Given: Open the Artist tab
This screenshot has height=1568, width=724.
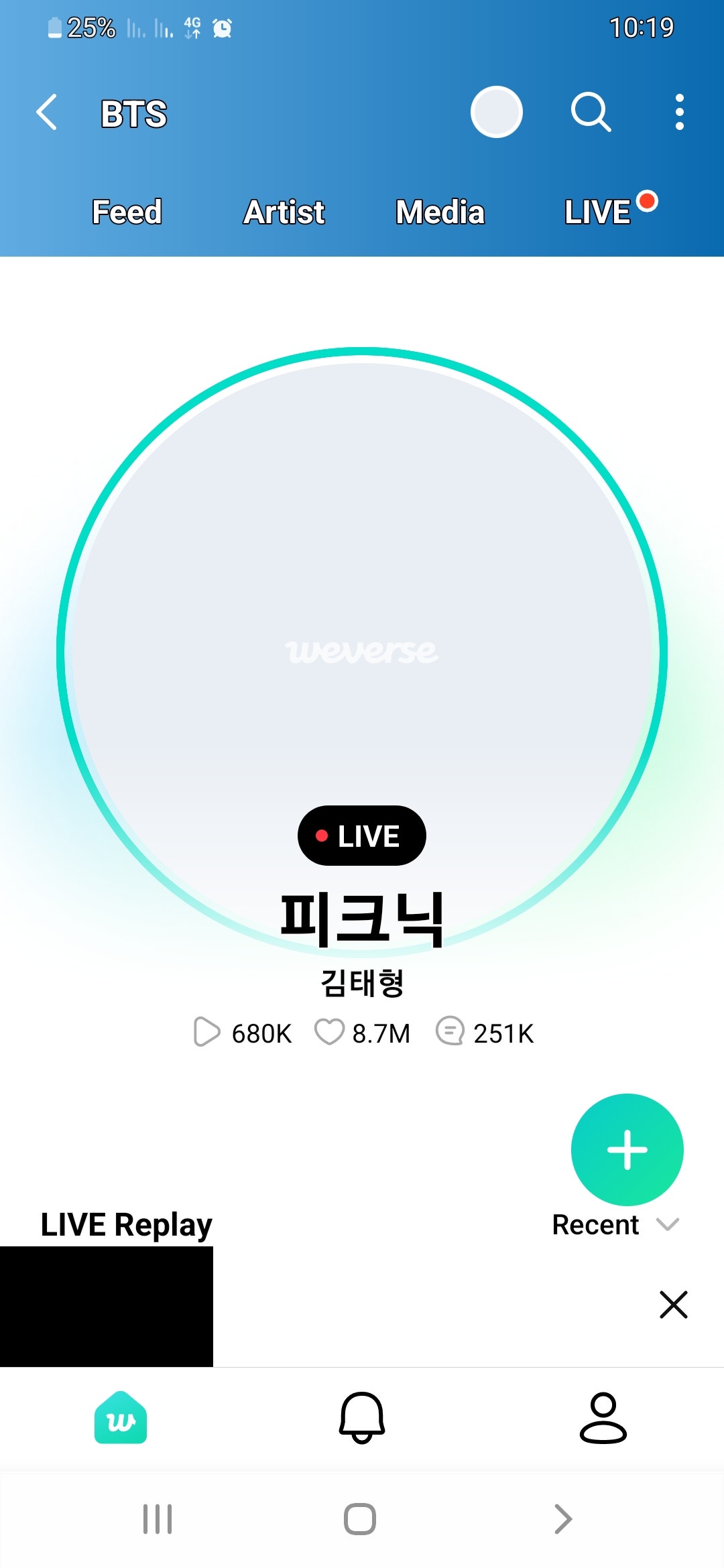Looking at the screenshot, I should click(284, 211).
